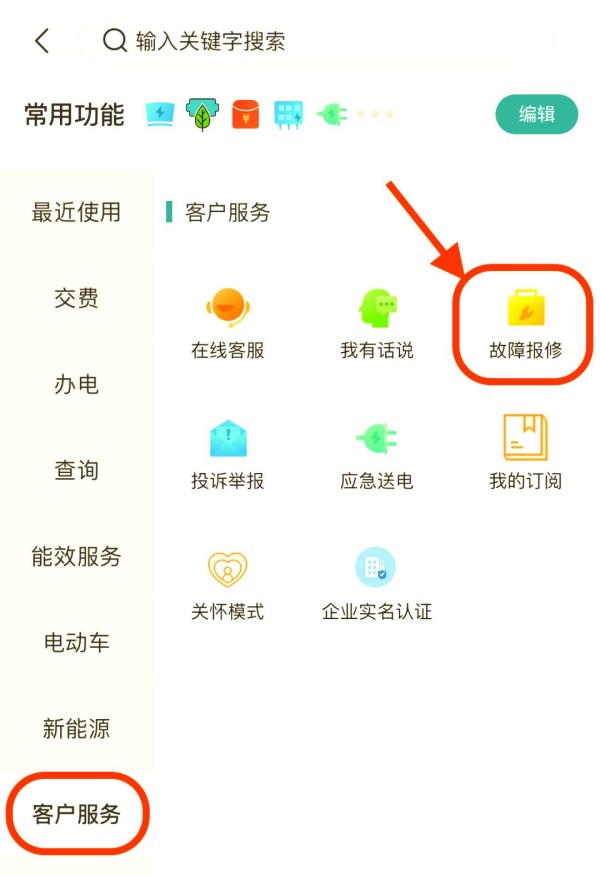
Task: Tap 编辑 to edit common functions
Action: (536, 114)
